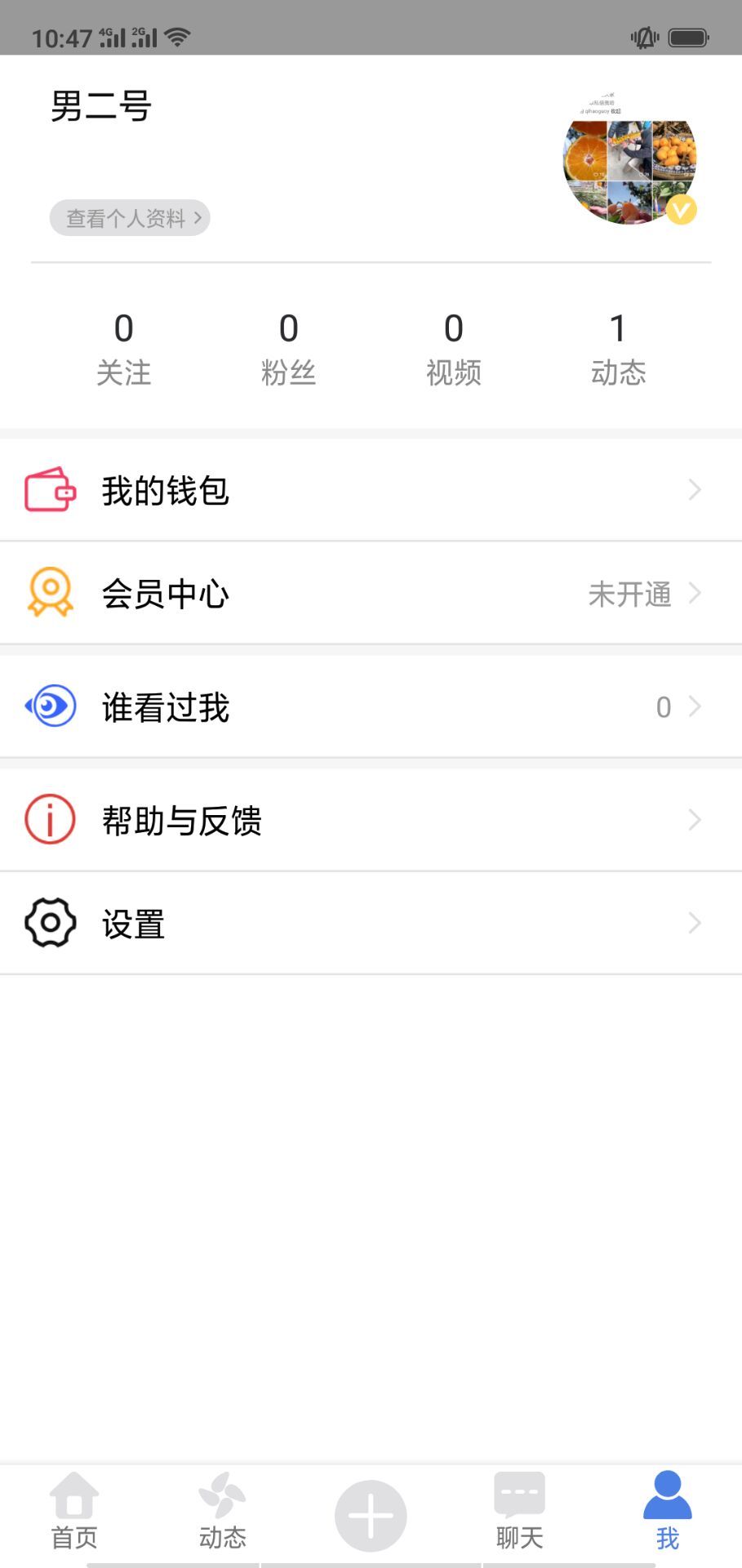This screenshot has width=742, height=1568.
Task: Tap the red info icon for 帮助与反馈
Action: pyautogui.click(x=49, y=819)
